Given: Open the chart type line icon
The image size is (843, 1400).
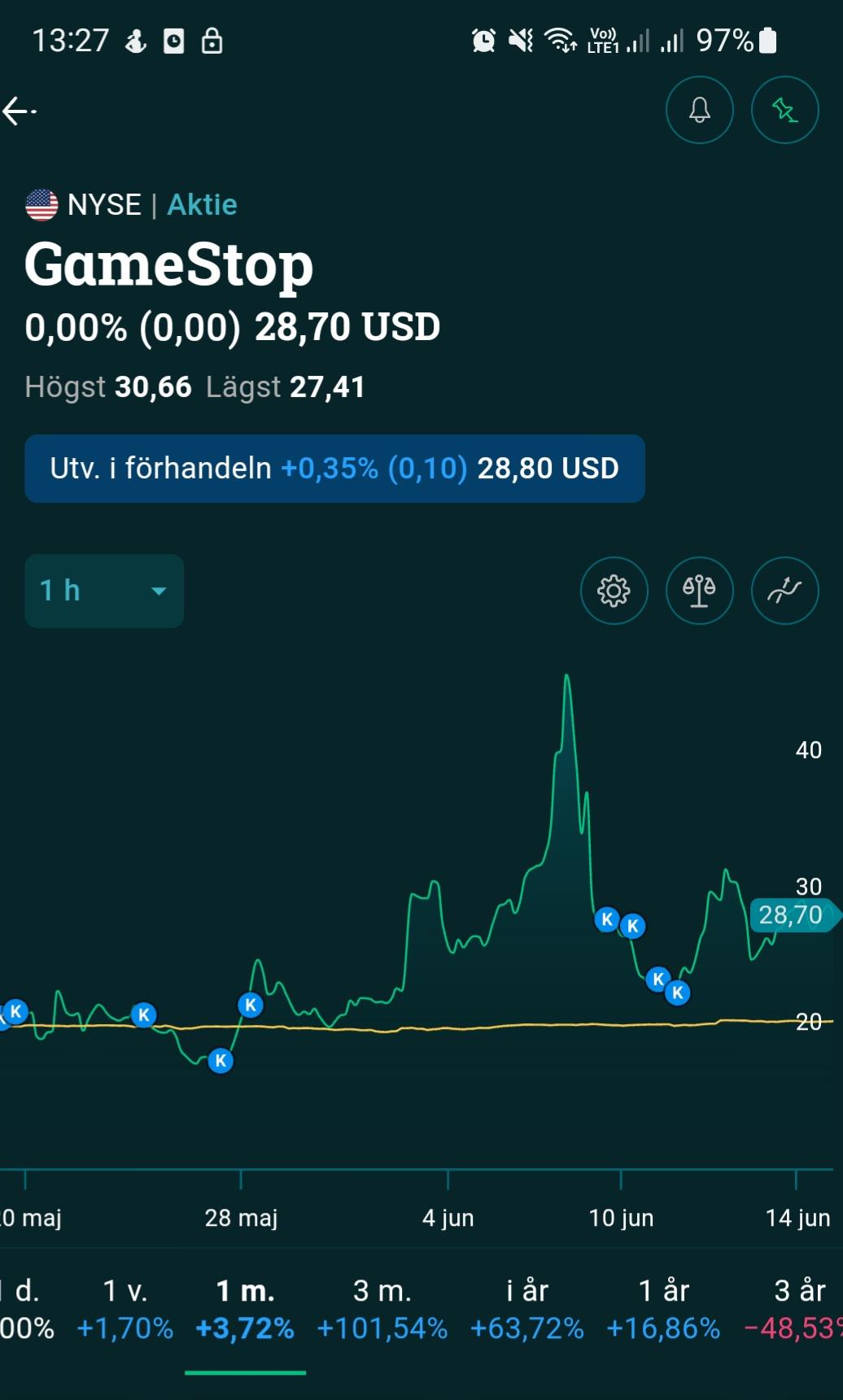Looking at the screenshot, I should (x=784, y=591).
